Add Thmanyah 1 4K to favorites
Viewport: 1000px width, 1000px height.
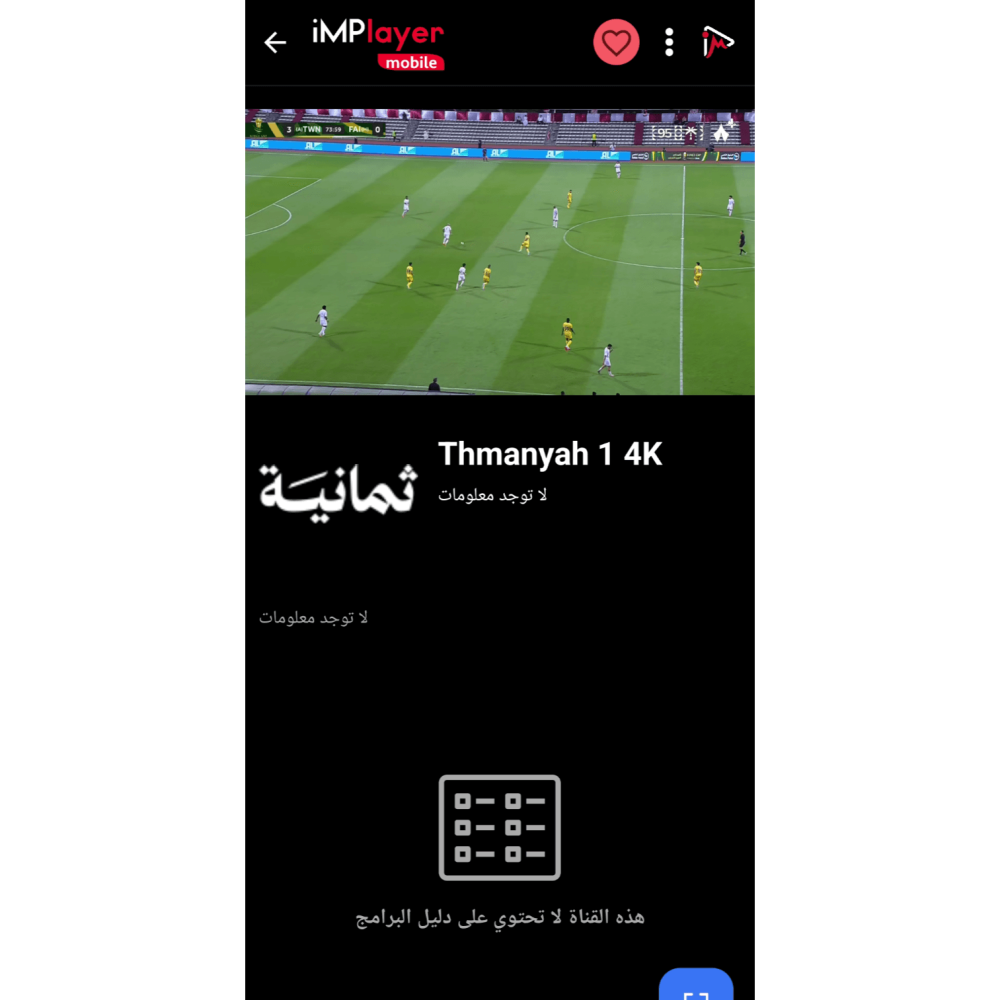[616, 42]
